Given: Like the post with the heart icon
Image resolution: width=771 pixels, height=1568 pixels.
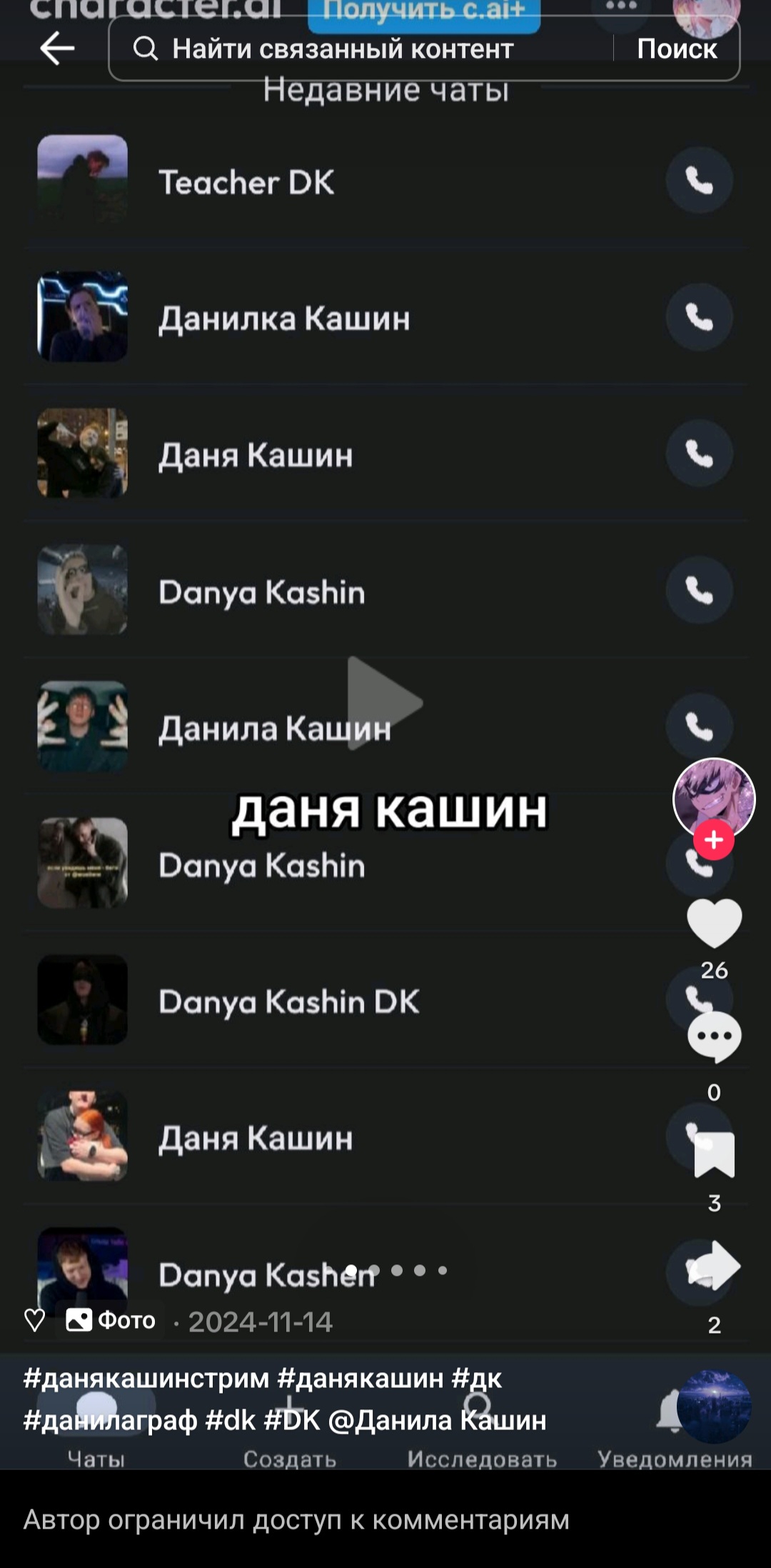Looking at the screenshot, I should coord(714,923).
